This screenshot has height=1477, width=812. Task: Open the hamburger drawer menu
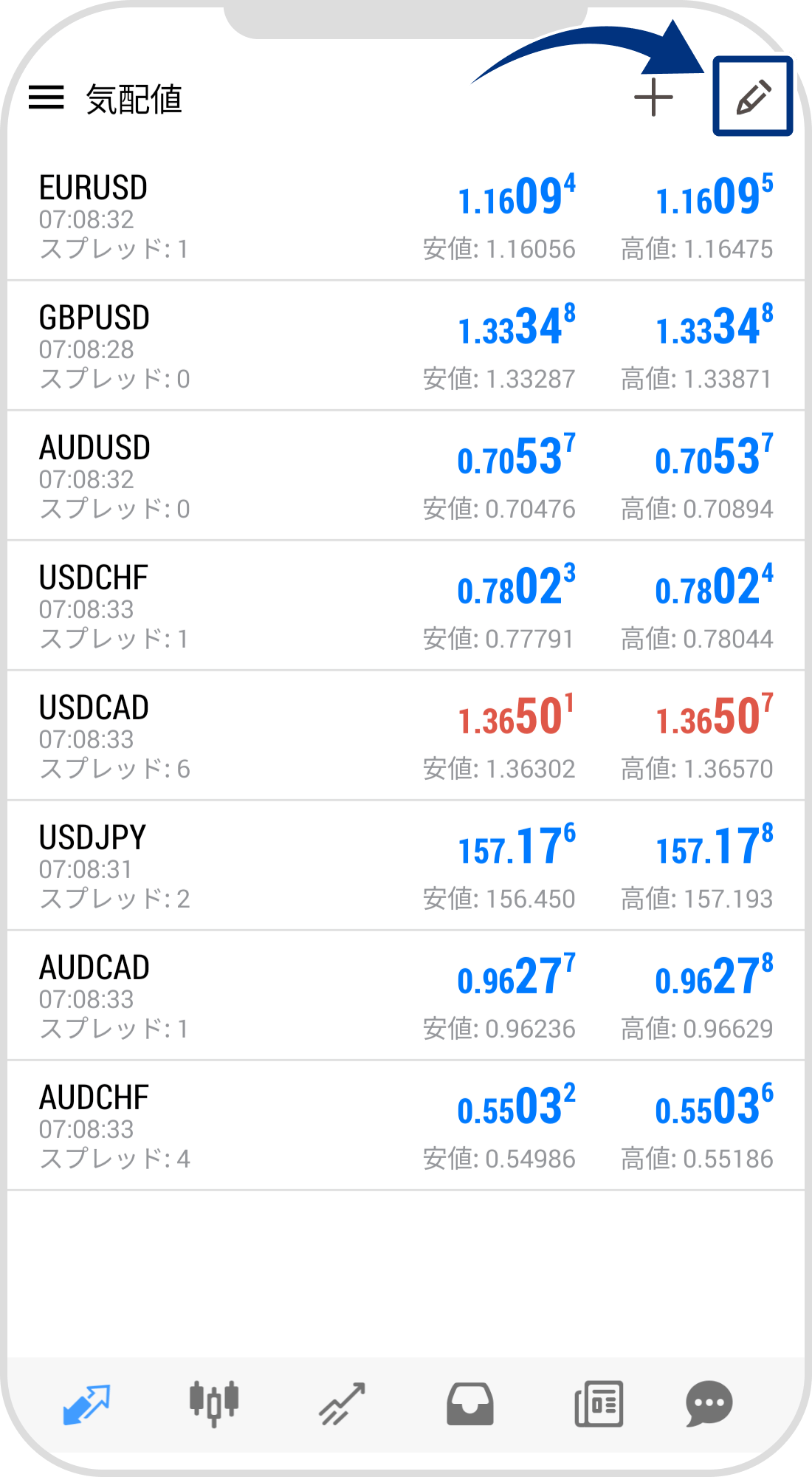coord(47,97)
